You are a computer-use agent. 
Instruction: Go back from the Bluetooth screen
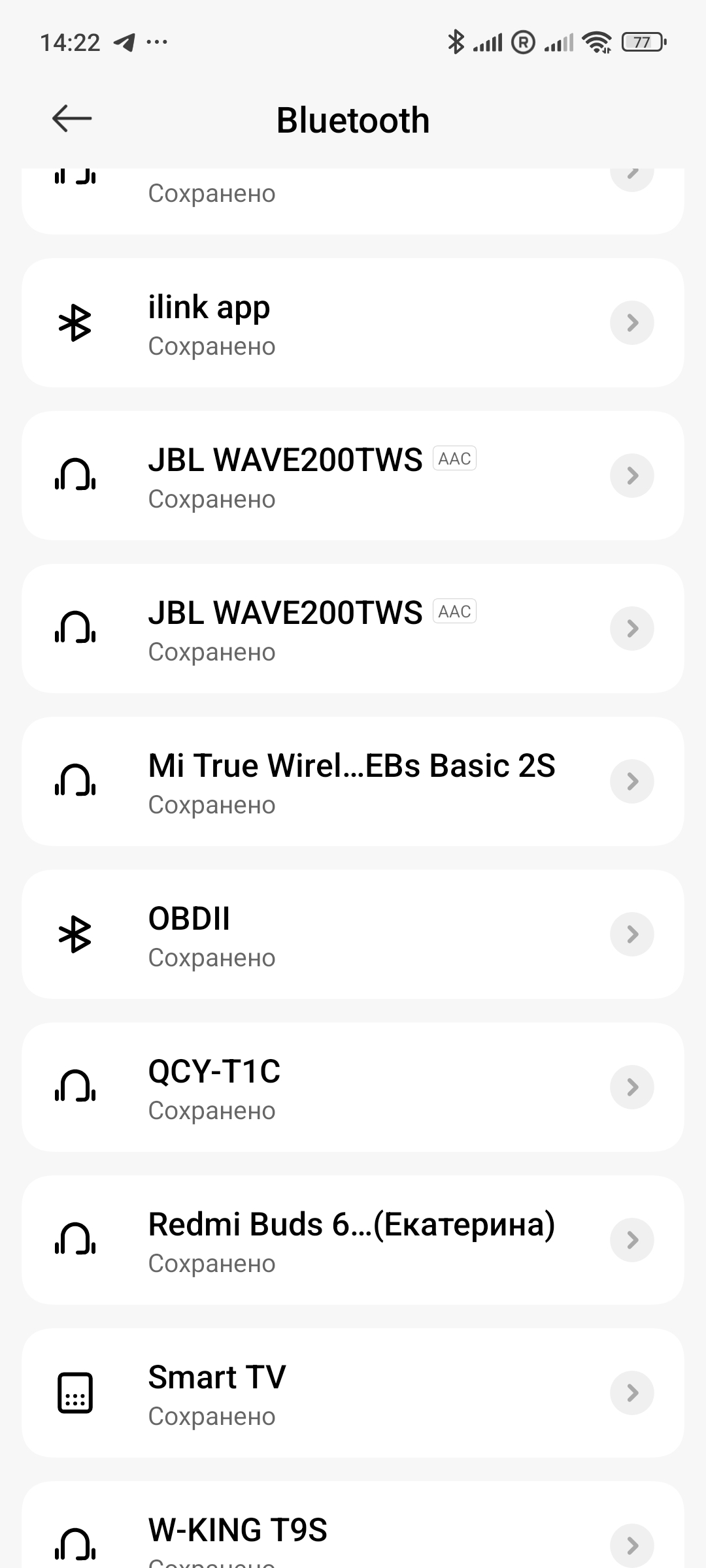[x=72, y=119]
